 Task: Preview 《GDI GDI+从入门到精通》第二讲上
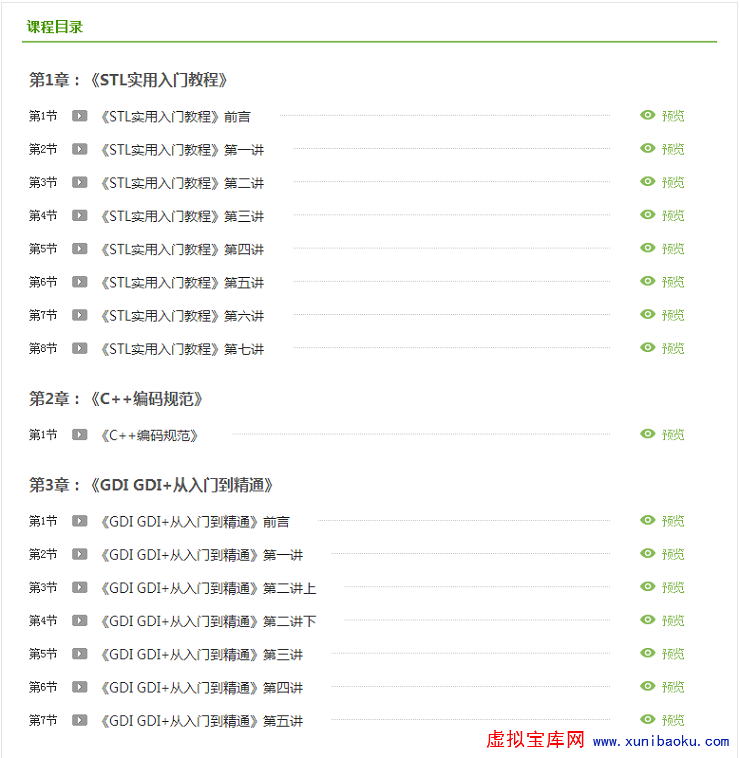click(x=663, y=587)
